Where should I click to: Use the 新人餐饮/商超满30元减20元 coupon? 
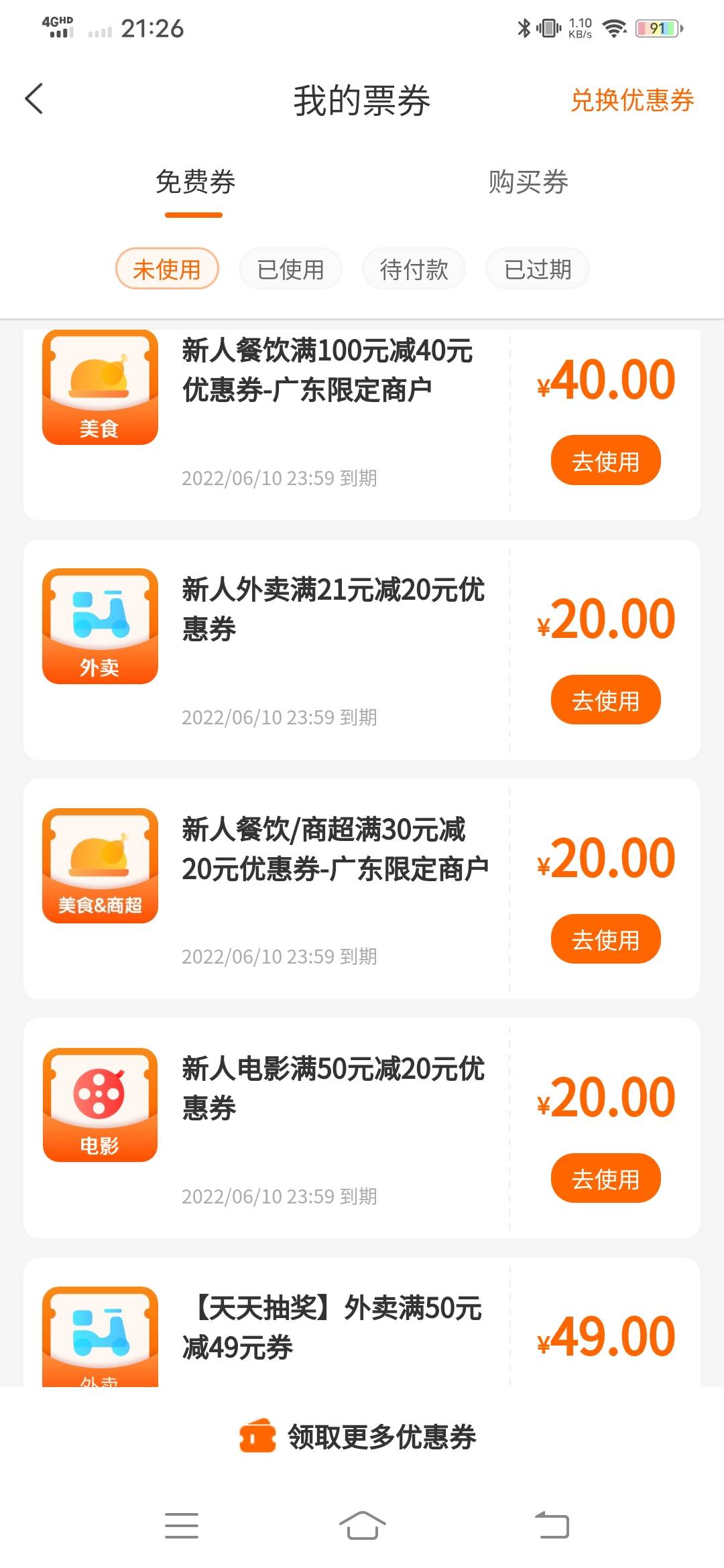[605, 939]
